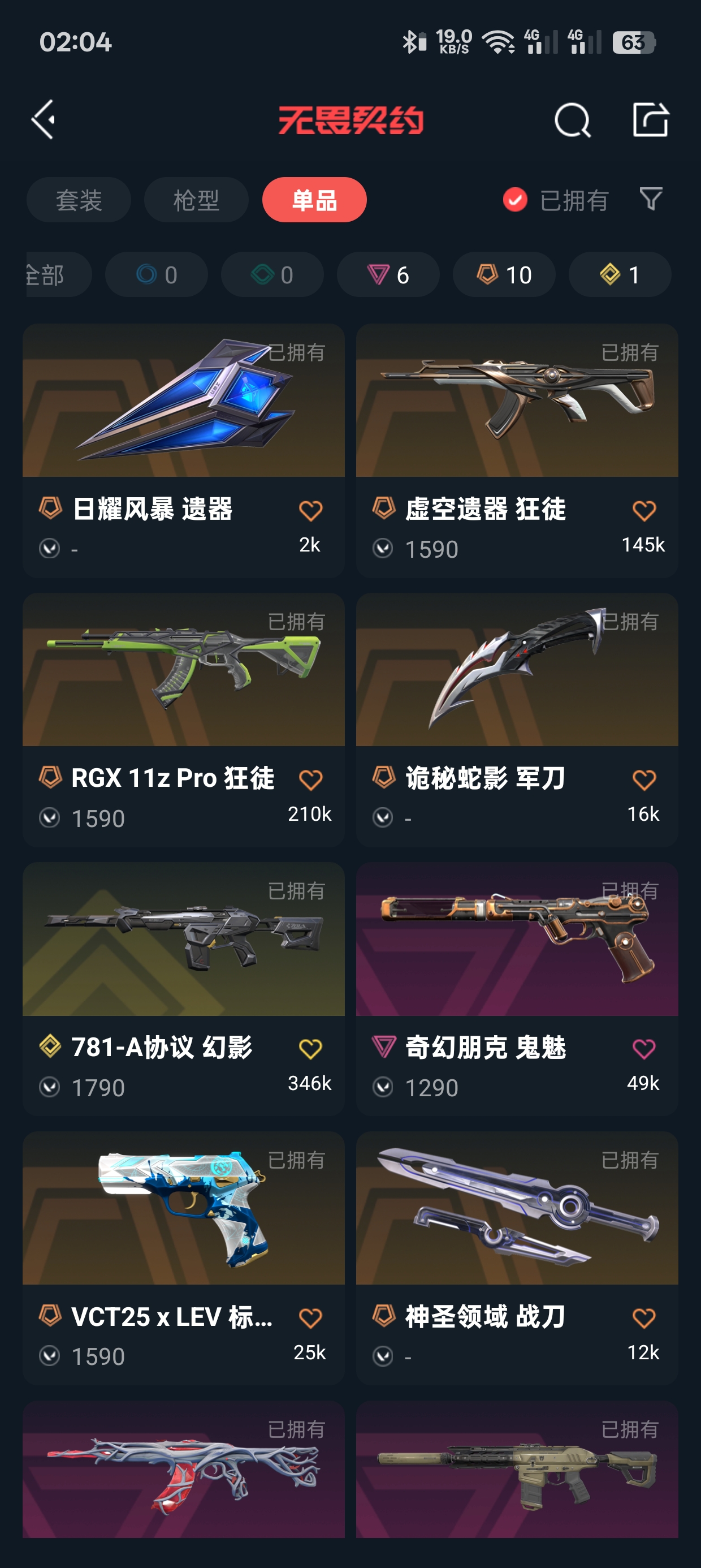The image size is (701, 1568).
Task: Share this collection page
Action: (x=650, y=120)
